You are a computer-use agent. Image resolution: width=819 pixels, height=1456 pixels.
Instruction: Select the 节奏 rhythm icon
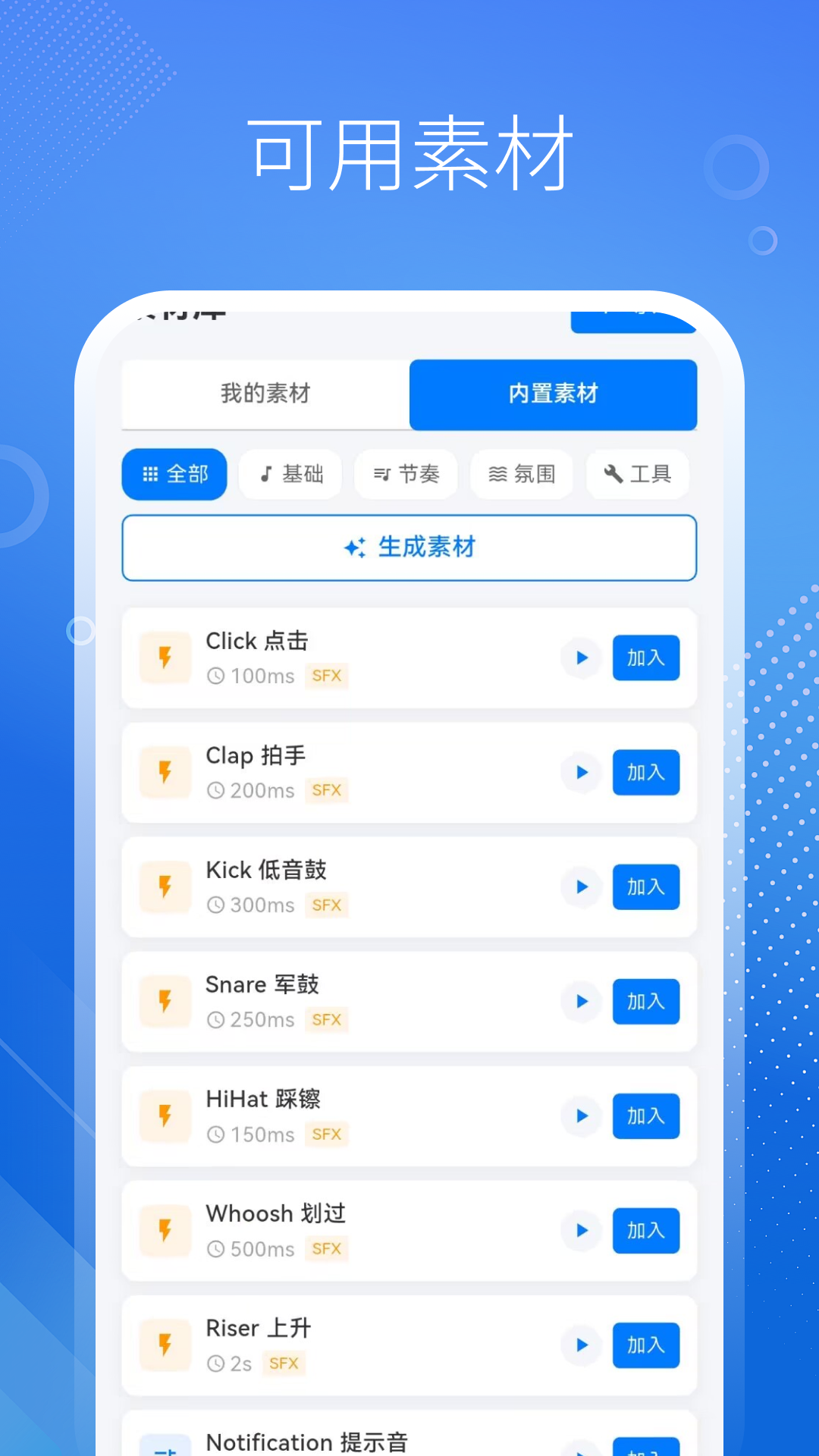coord(382,474)
